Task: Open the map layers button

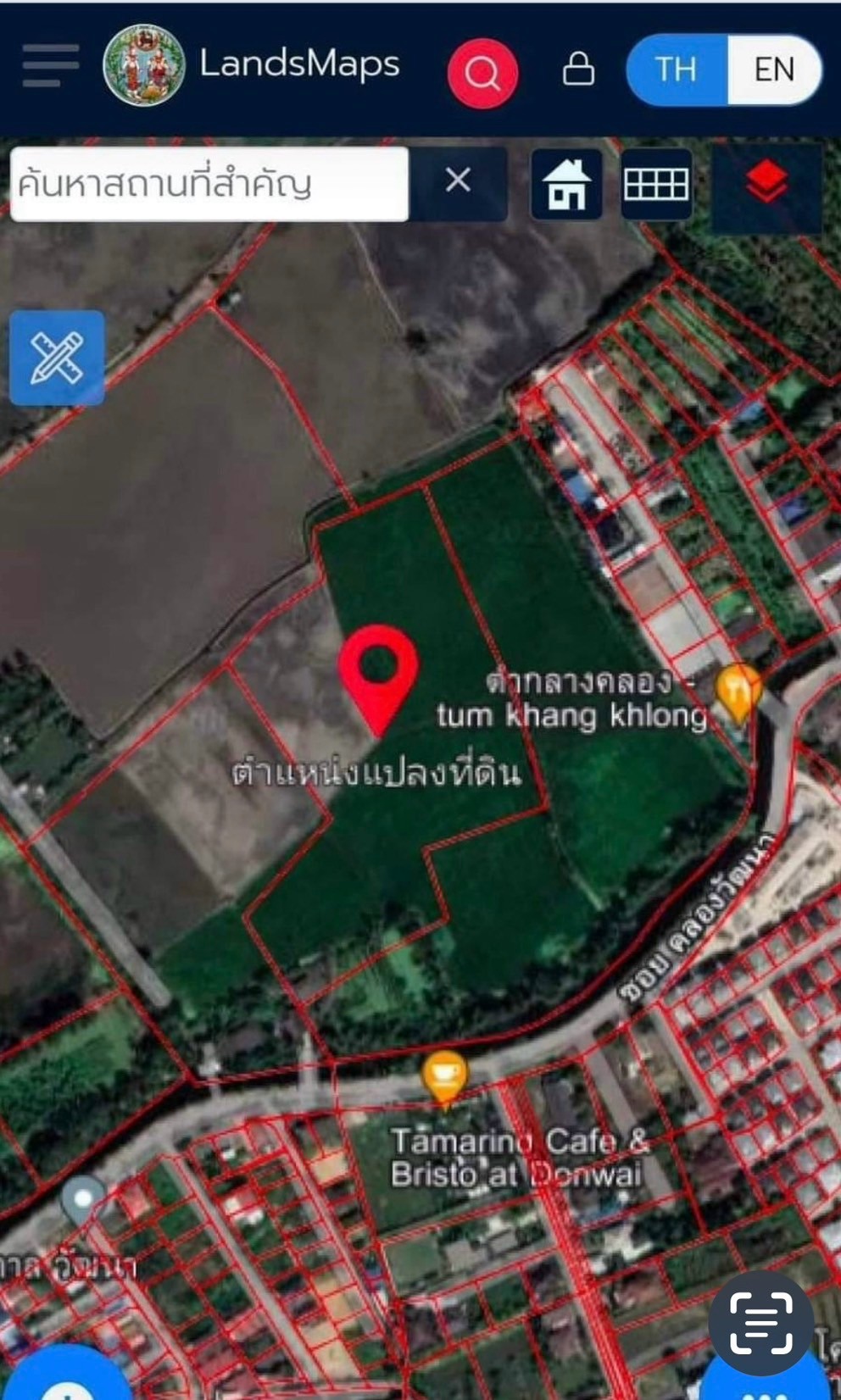Action: point(766,184)
